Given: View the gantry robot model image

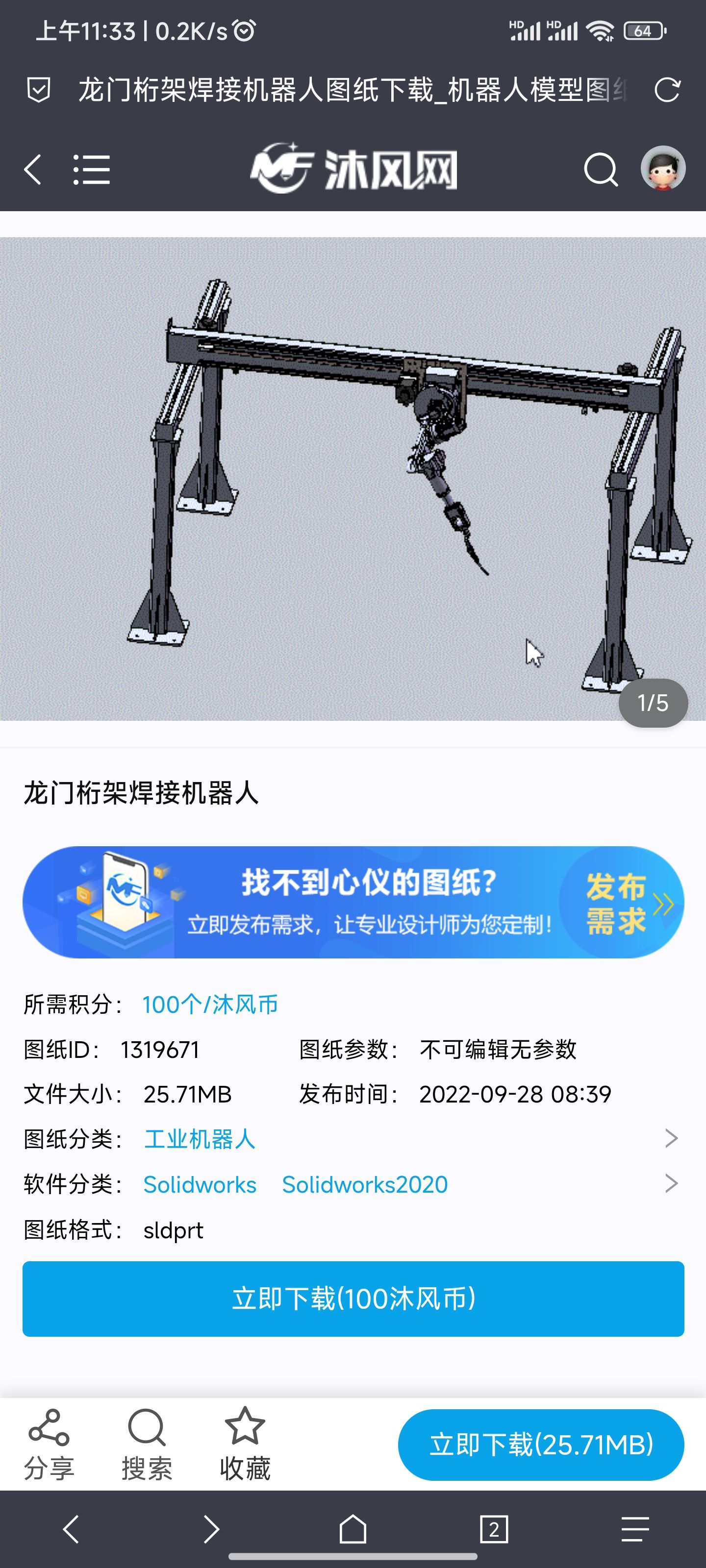Looking at the screenshot, I should [x=353, y=478].
